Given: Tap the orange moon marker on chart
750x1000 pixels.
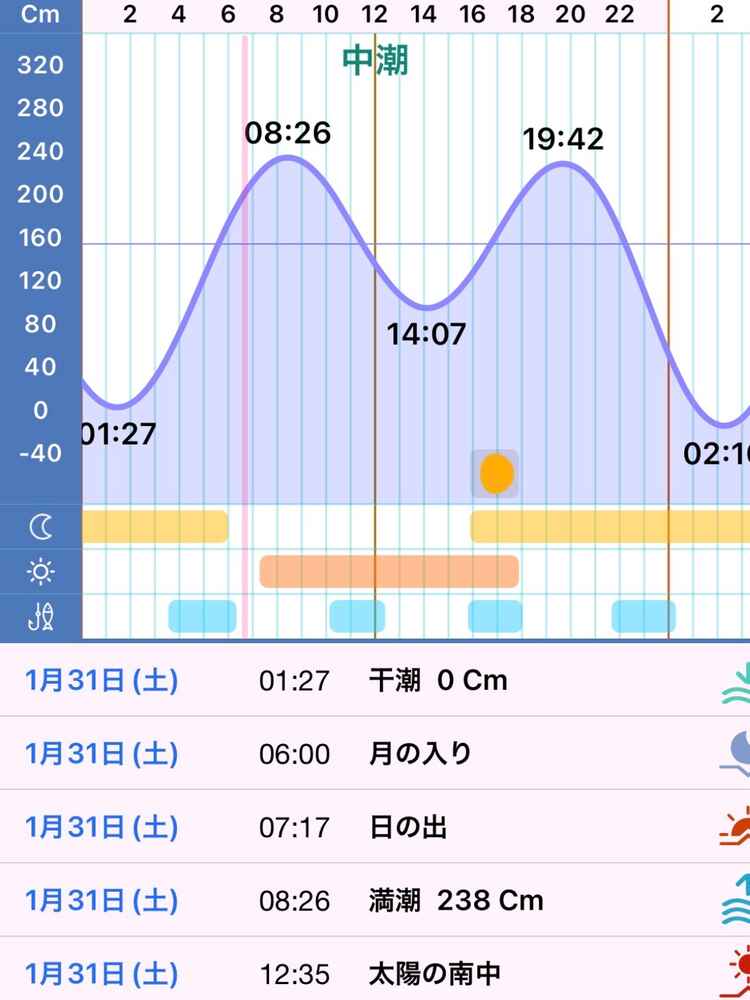Looking at the screenshot, I should (x=496, y=474).
